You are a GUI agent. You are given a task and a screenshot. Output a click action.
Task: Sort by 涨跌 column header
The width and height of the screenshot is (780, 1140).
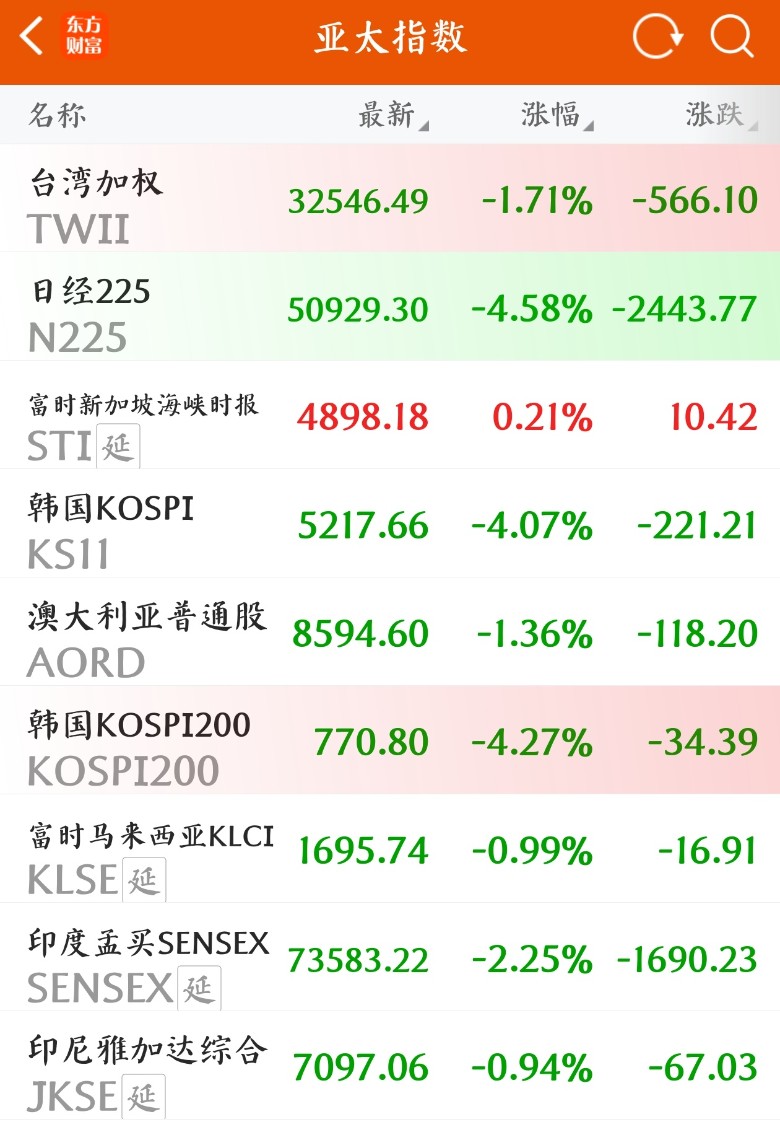718,115
